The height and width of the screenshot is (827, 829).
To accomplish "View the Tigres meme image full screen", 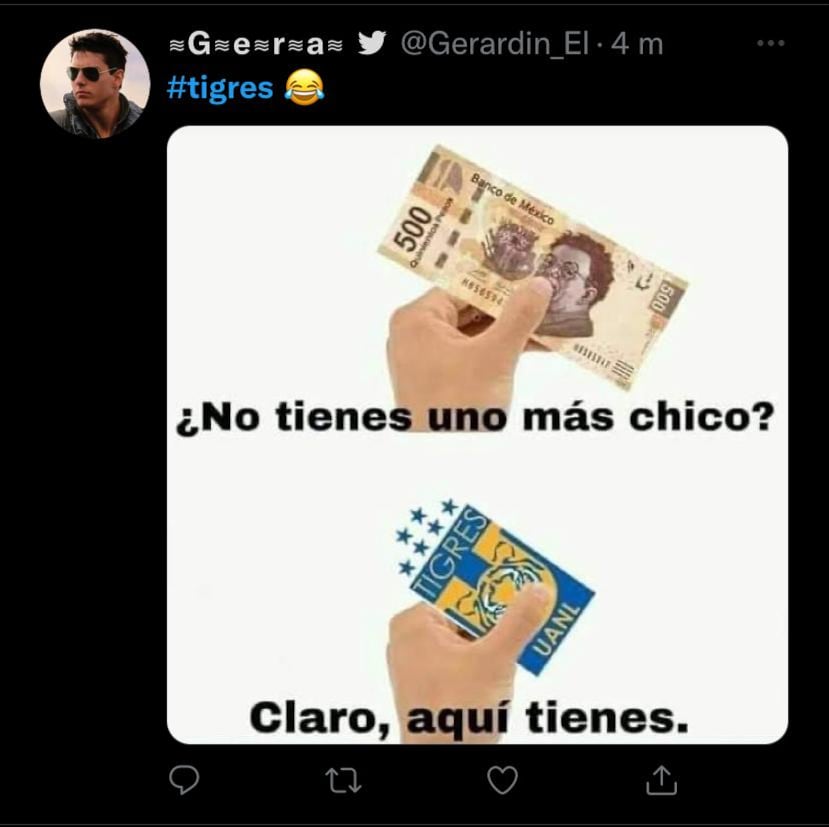I will point(477,435).
